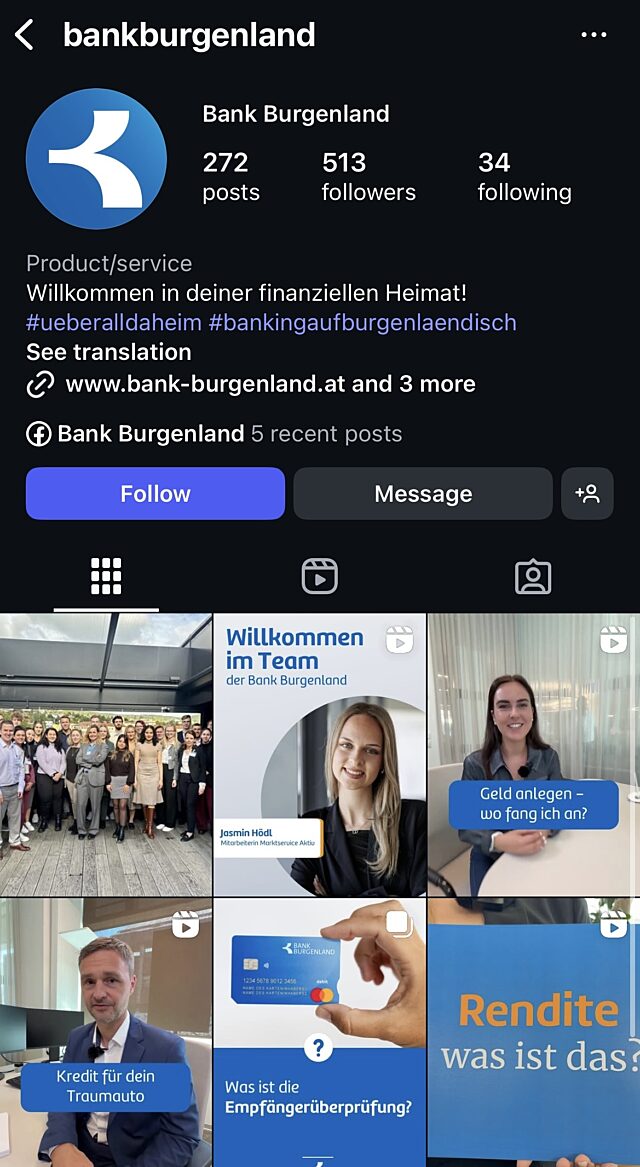The width and height of the screenshot is (640, 1167).
Task: Open #bankingaufburgenlaendisch hashtag
Action: 362,323
